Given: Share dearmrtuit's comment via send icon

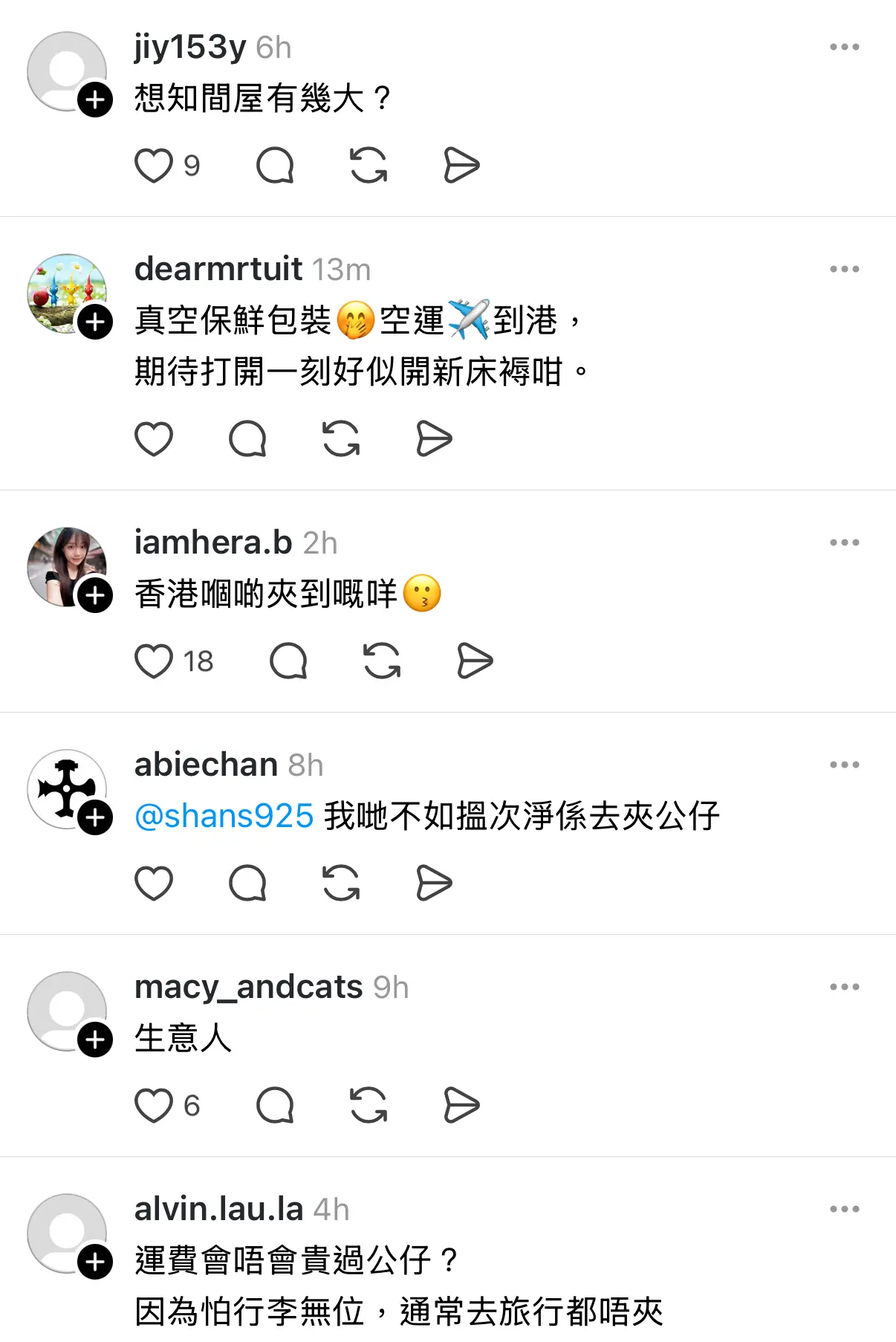Looking at the screenshot, I should tap(434, 438).
